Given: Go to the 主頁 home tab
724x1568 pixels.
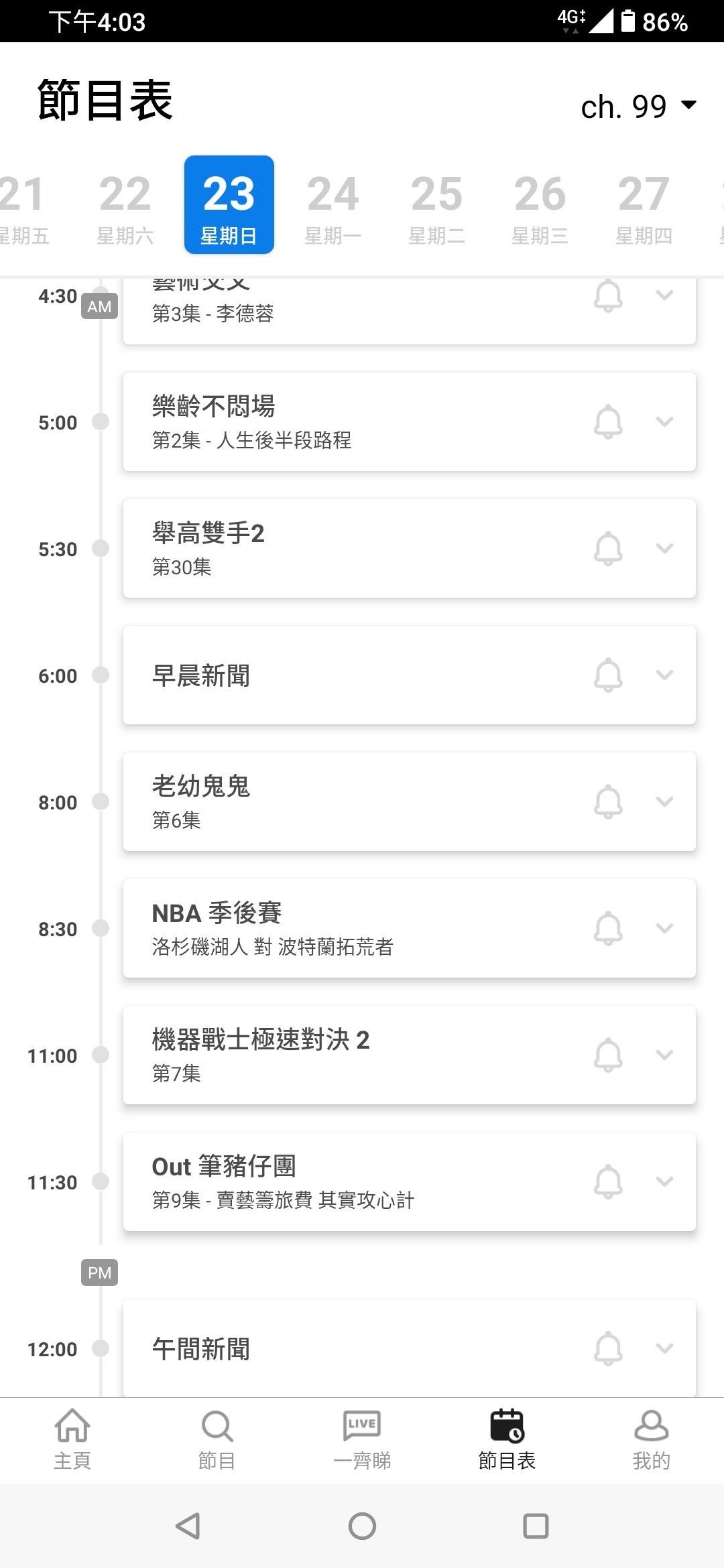Looking at the screenshot, I should click(72, 1439).
